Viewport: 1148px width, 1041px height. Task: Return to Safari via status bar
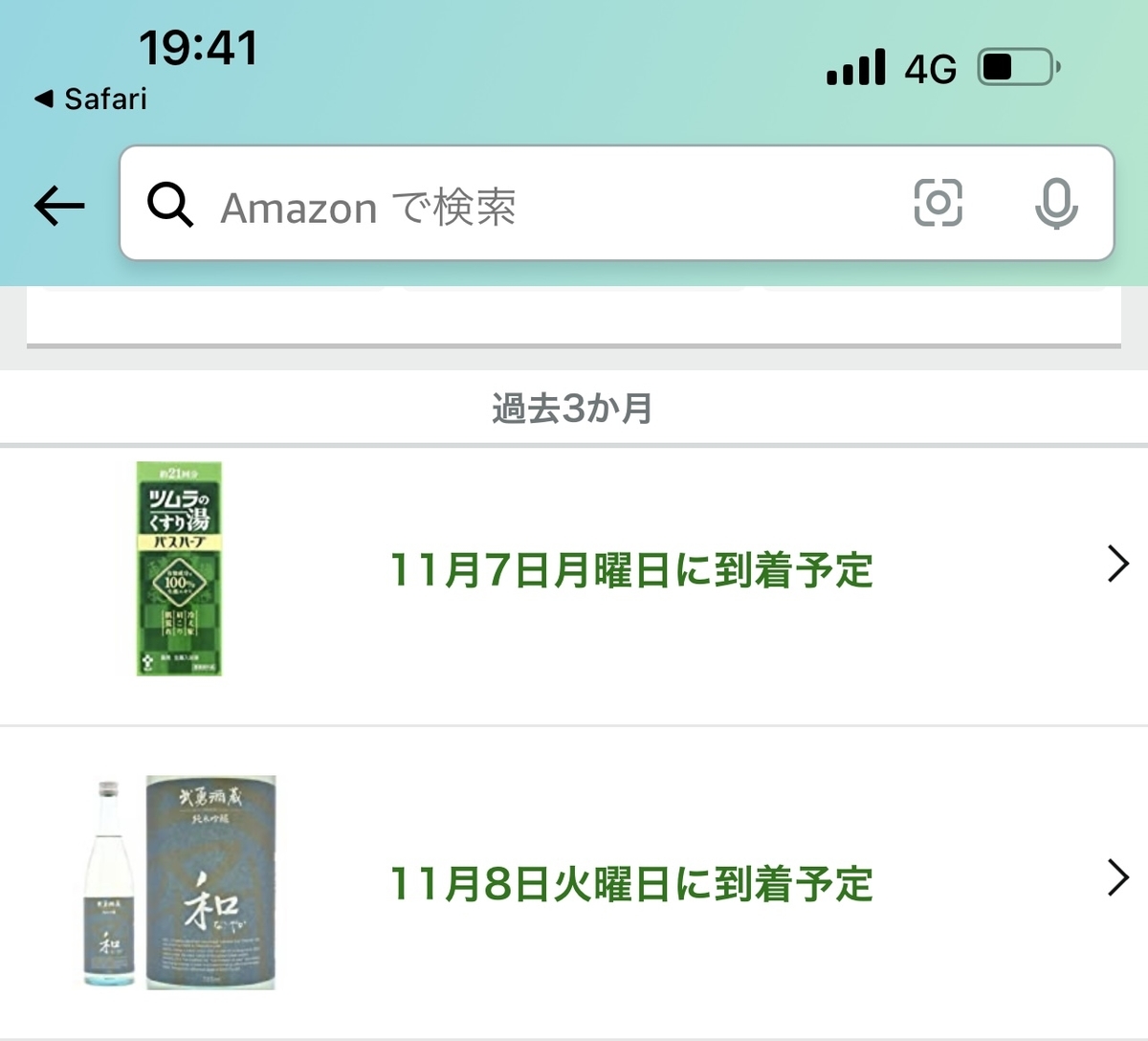click(x=91, y=99)
